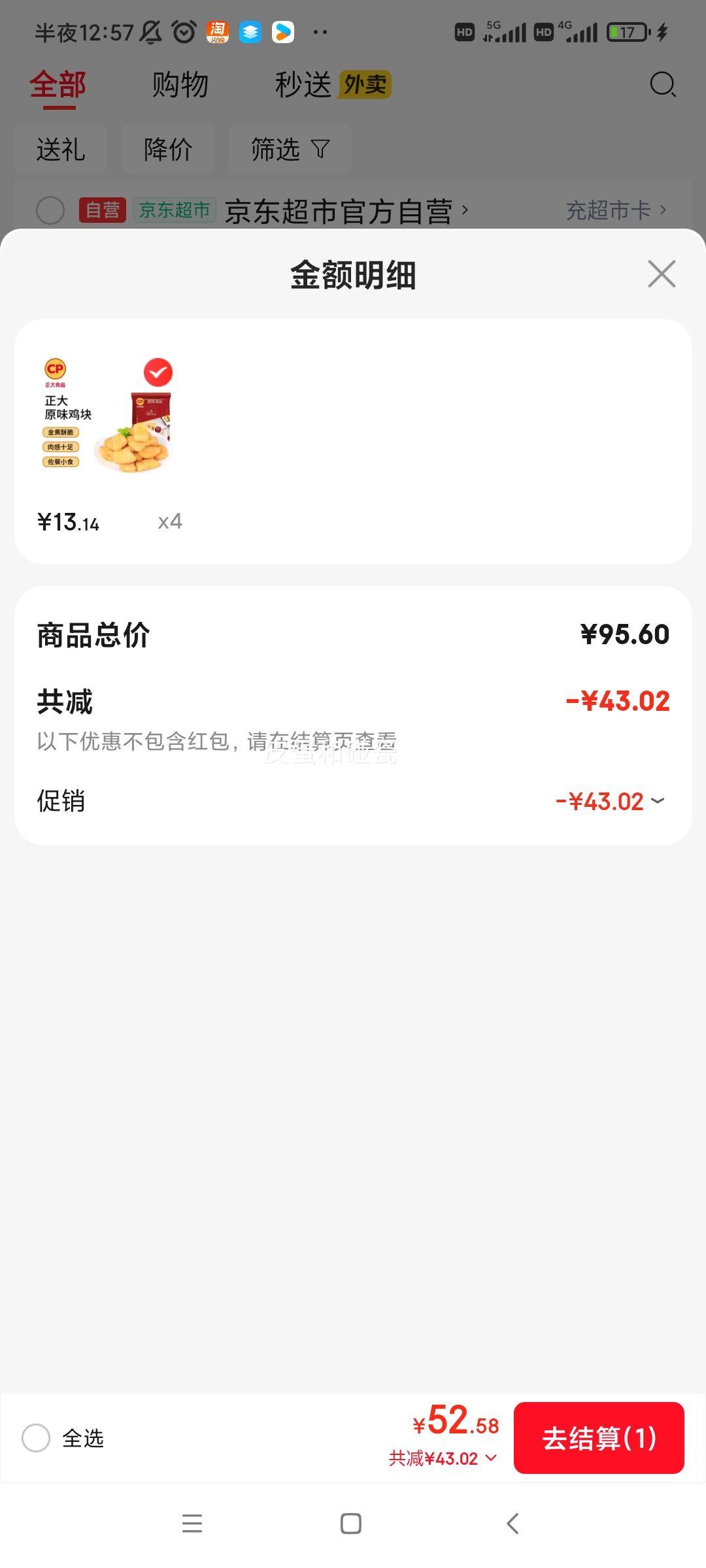Select the 降价 price-drop chip
This screenshot has width=706, height=1568.
tap(168, 150)
